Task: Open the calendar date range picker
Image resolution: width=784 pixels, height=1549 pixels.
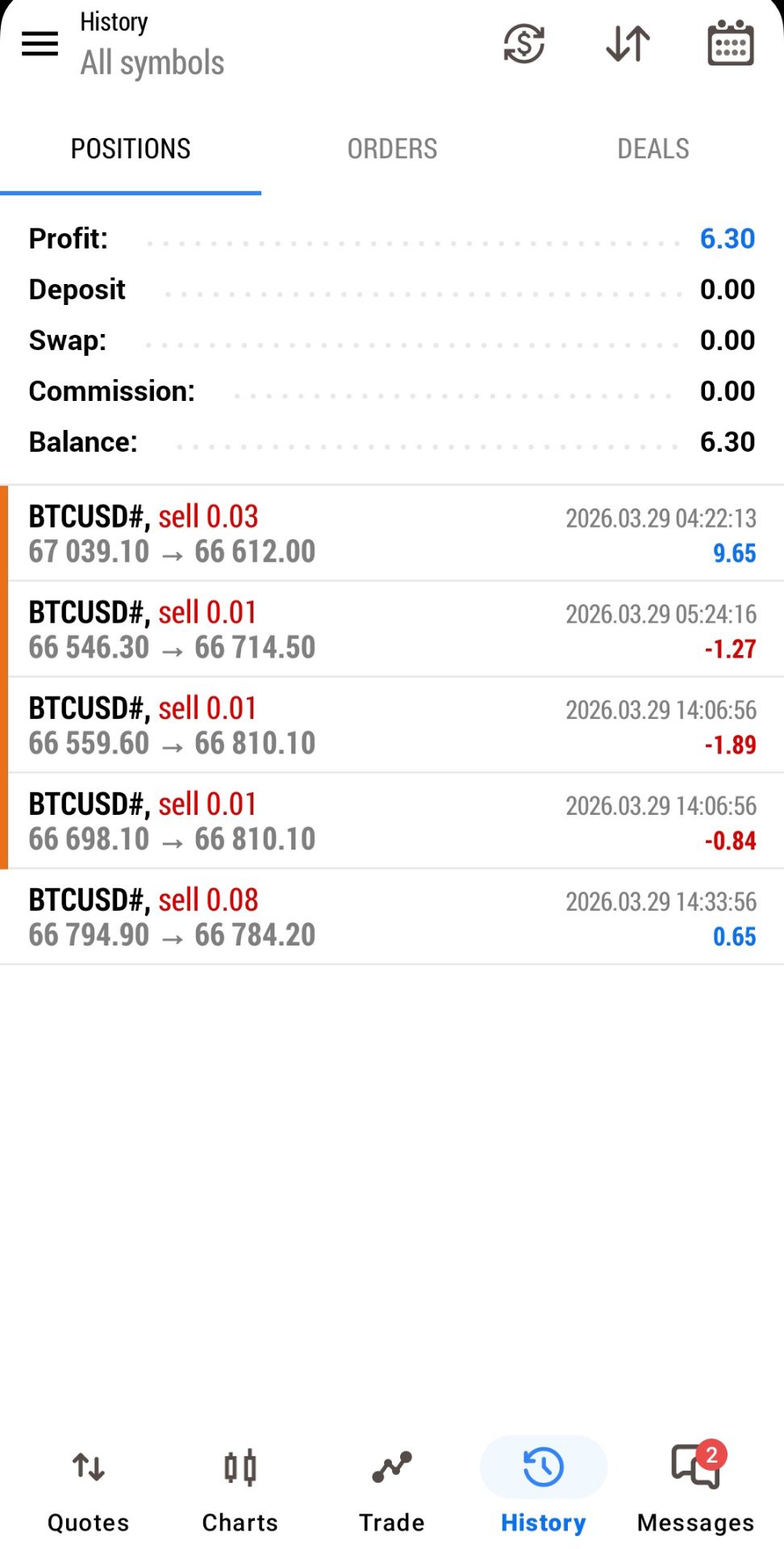Action: pyautogui.click(x=730, y=44)
